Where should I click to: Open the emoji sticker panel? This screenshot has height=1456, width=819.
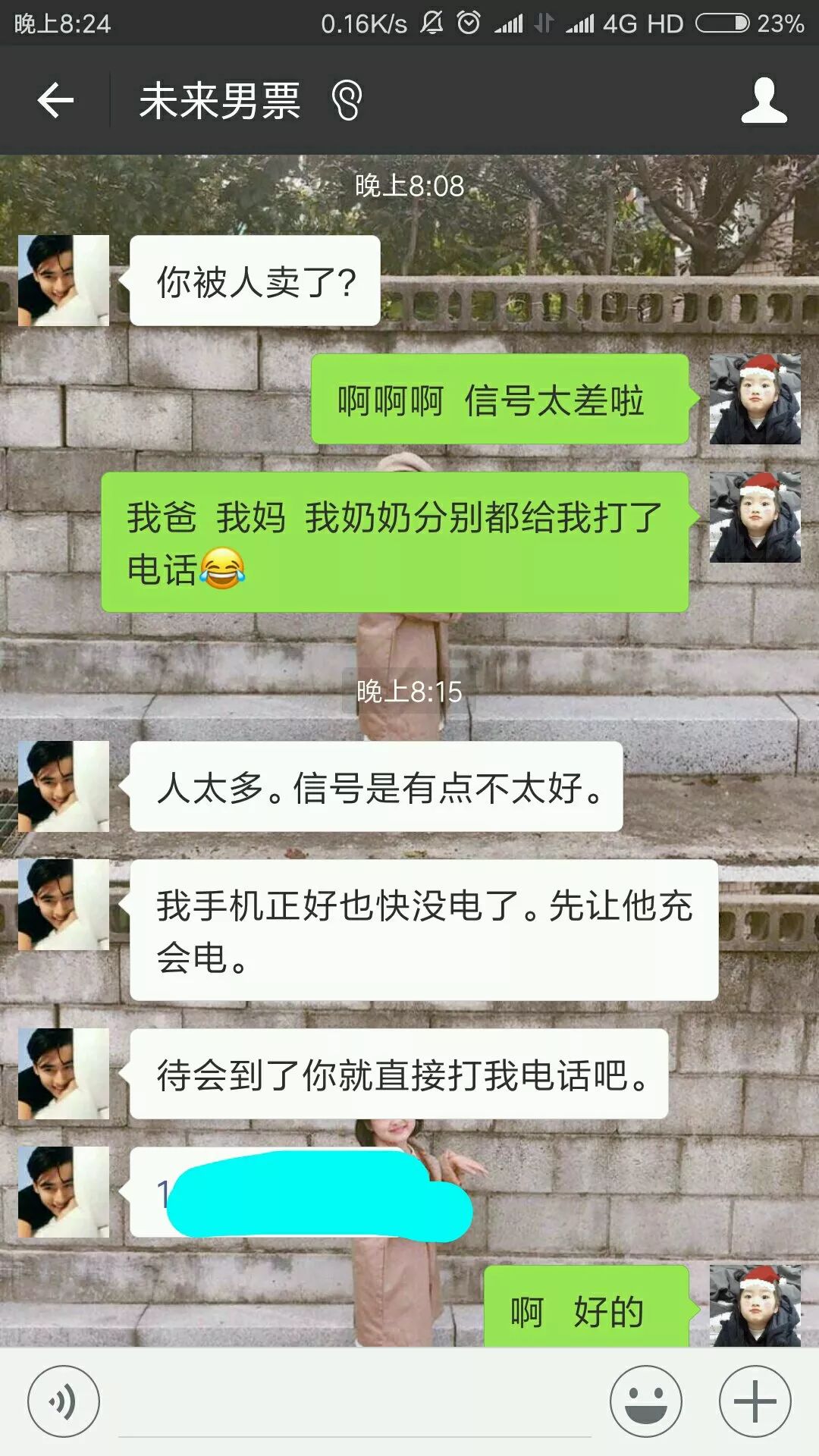click(x=645, y=1401)
